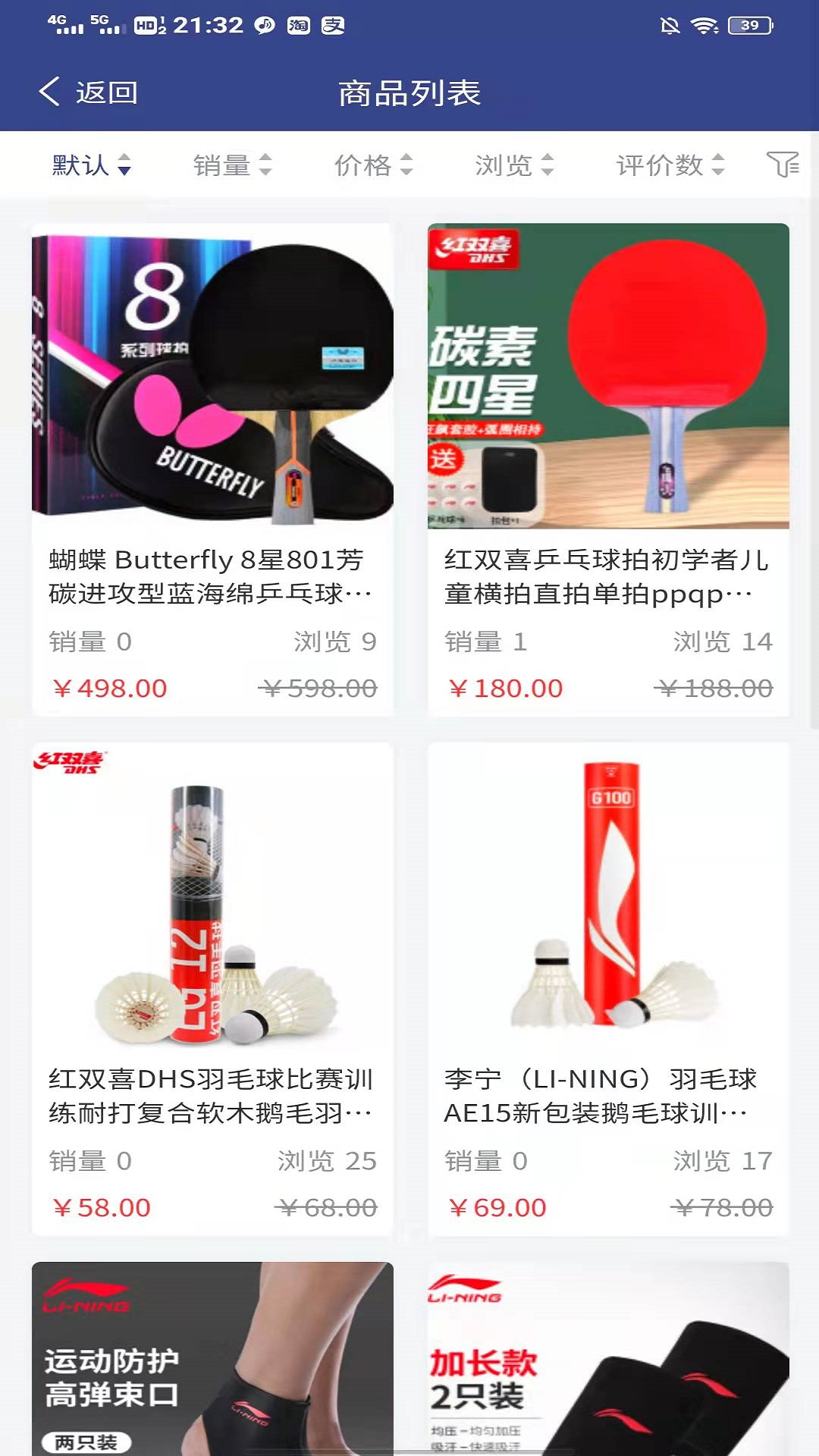
Task: Open the filter icon options
Action: (783, 164)
